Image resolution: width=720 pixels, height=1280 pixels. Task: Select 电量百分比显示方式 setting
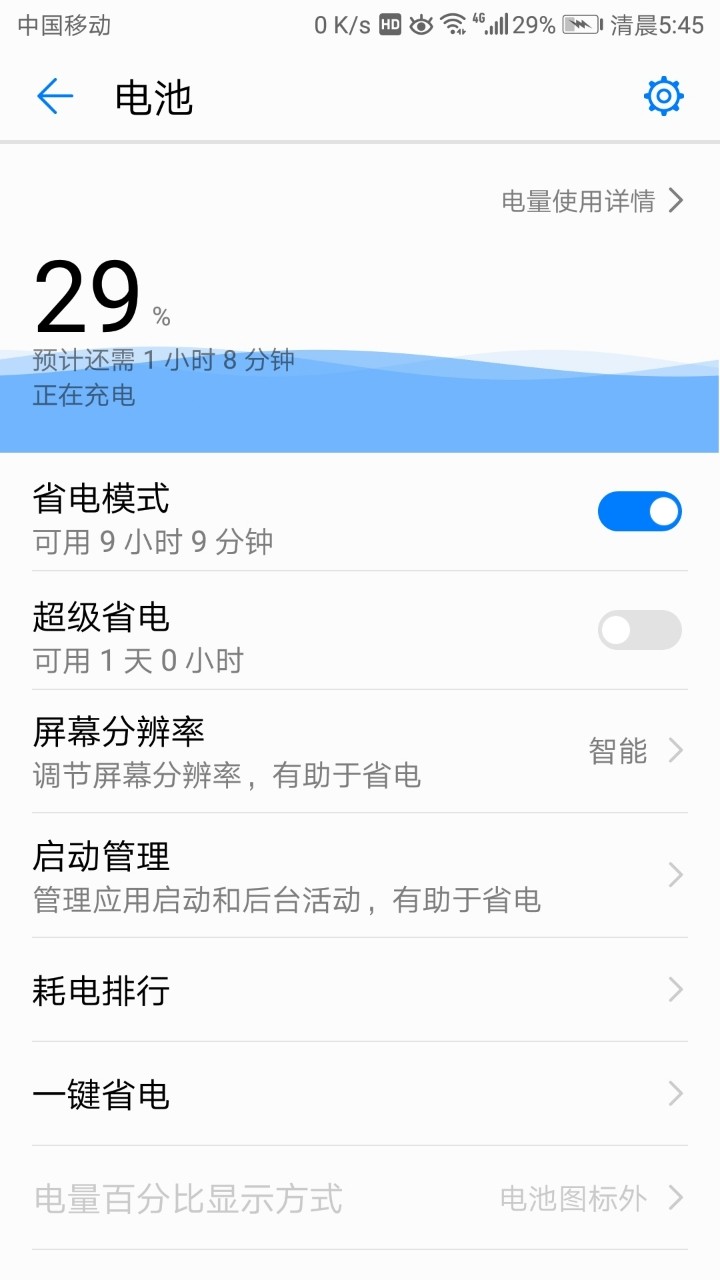[x=360, y=1197]
